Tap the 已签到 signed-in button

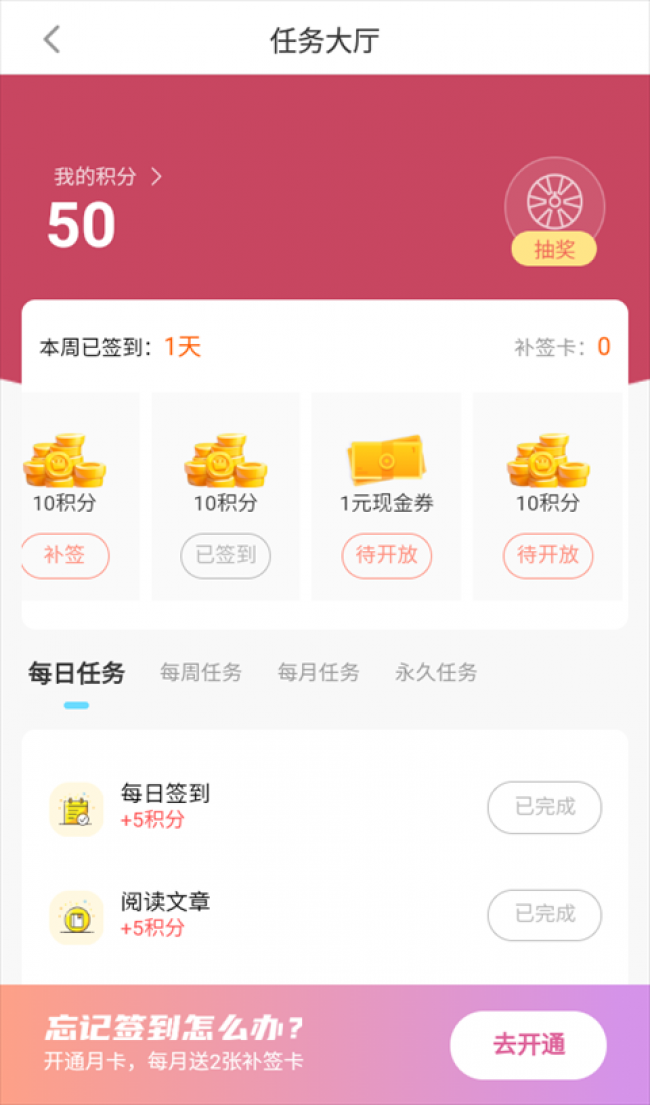coord(226,555)
